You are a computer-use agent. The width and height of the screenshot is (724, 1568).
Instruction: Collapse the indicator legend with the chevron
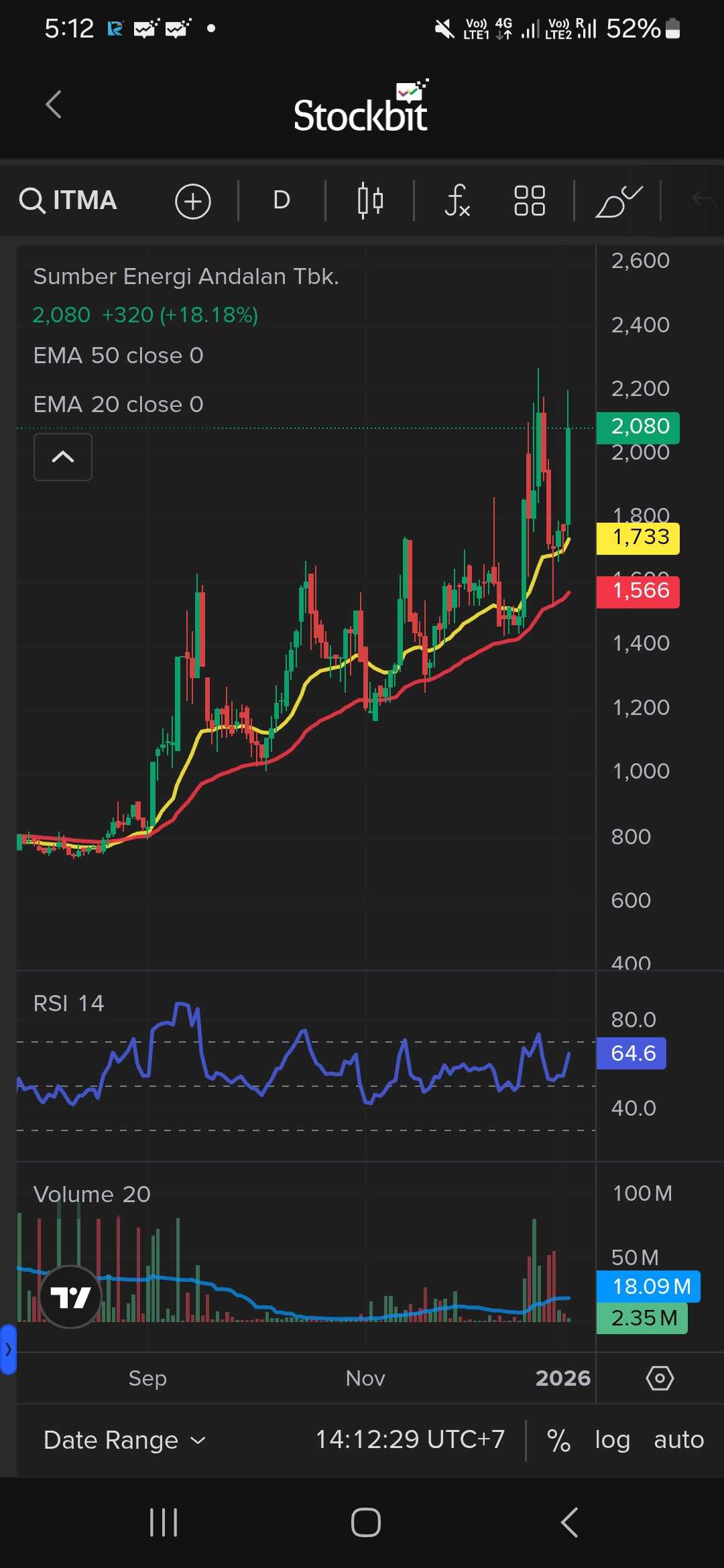63,457
